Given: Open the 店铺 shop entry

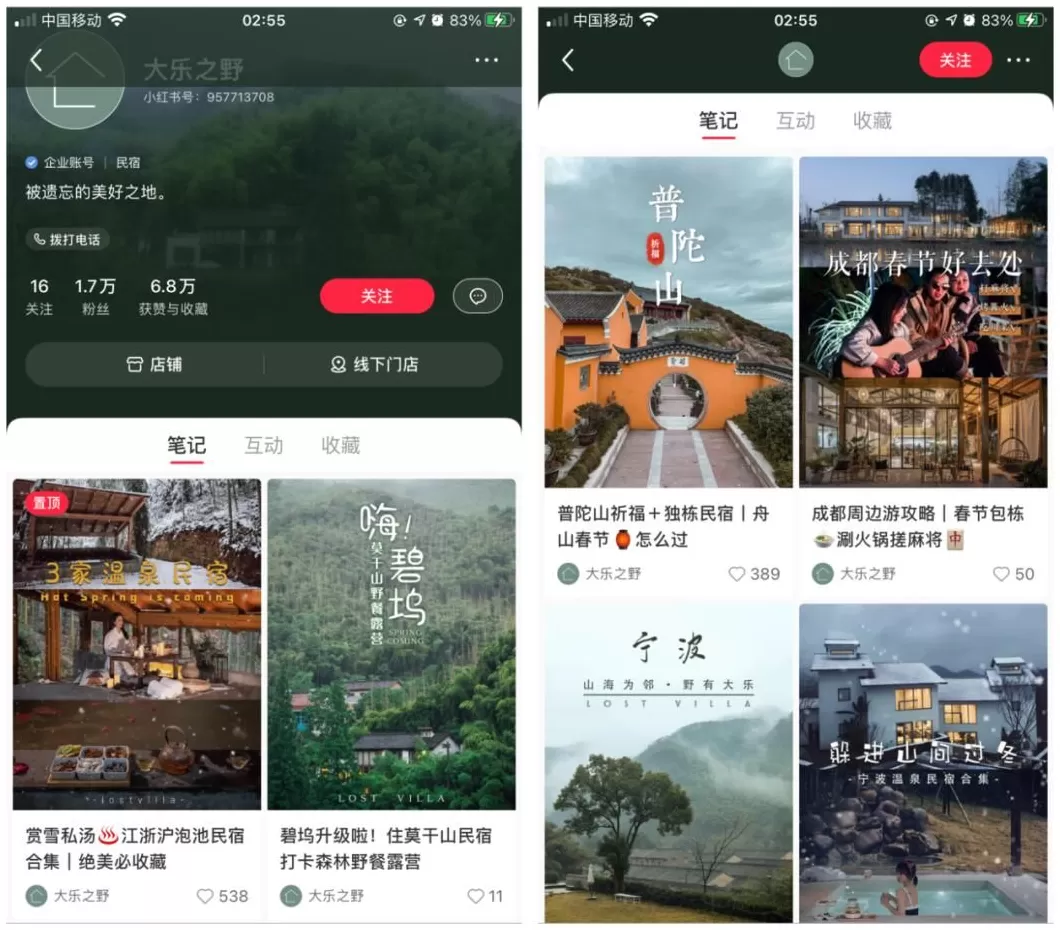Looking at the screenshot, I should (155, 365).
